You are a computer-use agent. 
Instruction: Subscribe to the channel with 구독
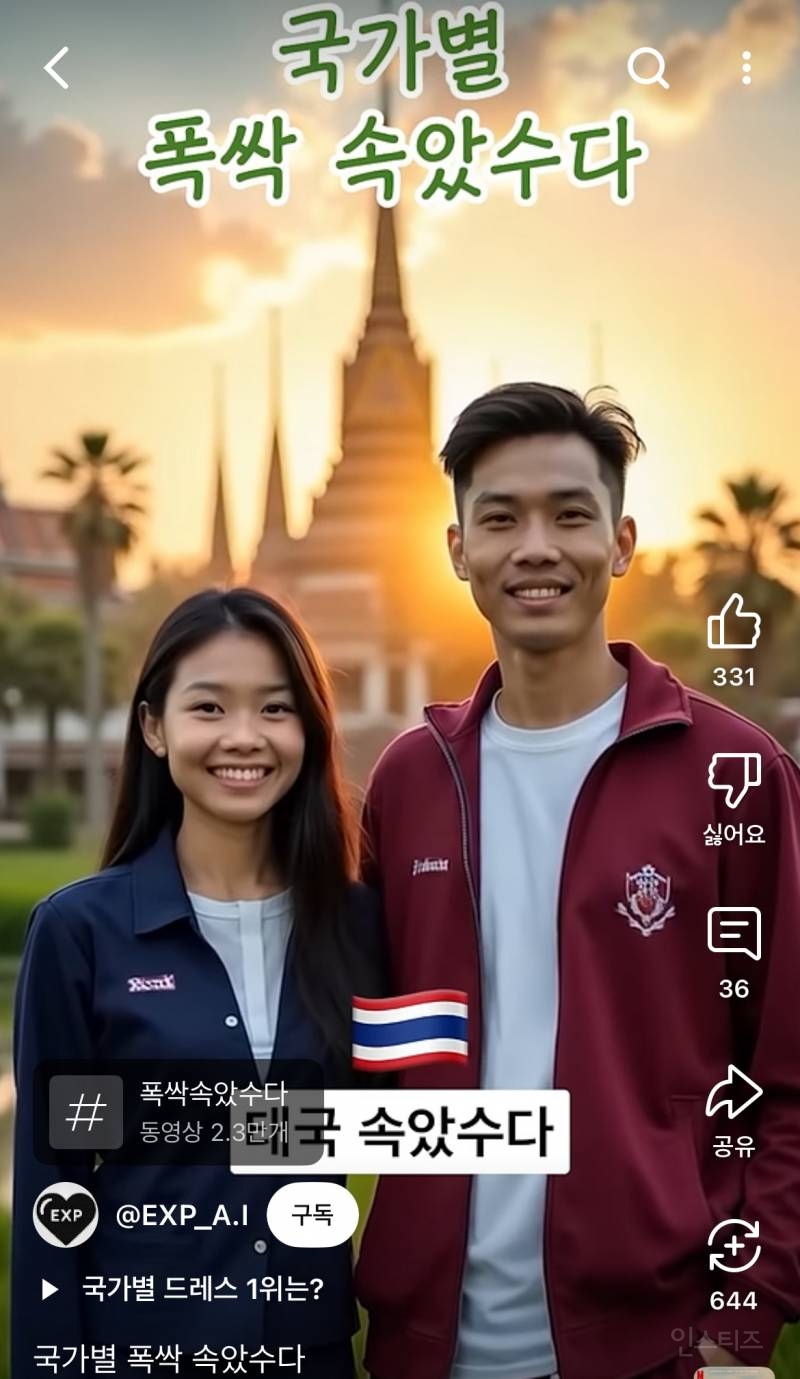pyautogui.click(x=312, y=1215)
